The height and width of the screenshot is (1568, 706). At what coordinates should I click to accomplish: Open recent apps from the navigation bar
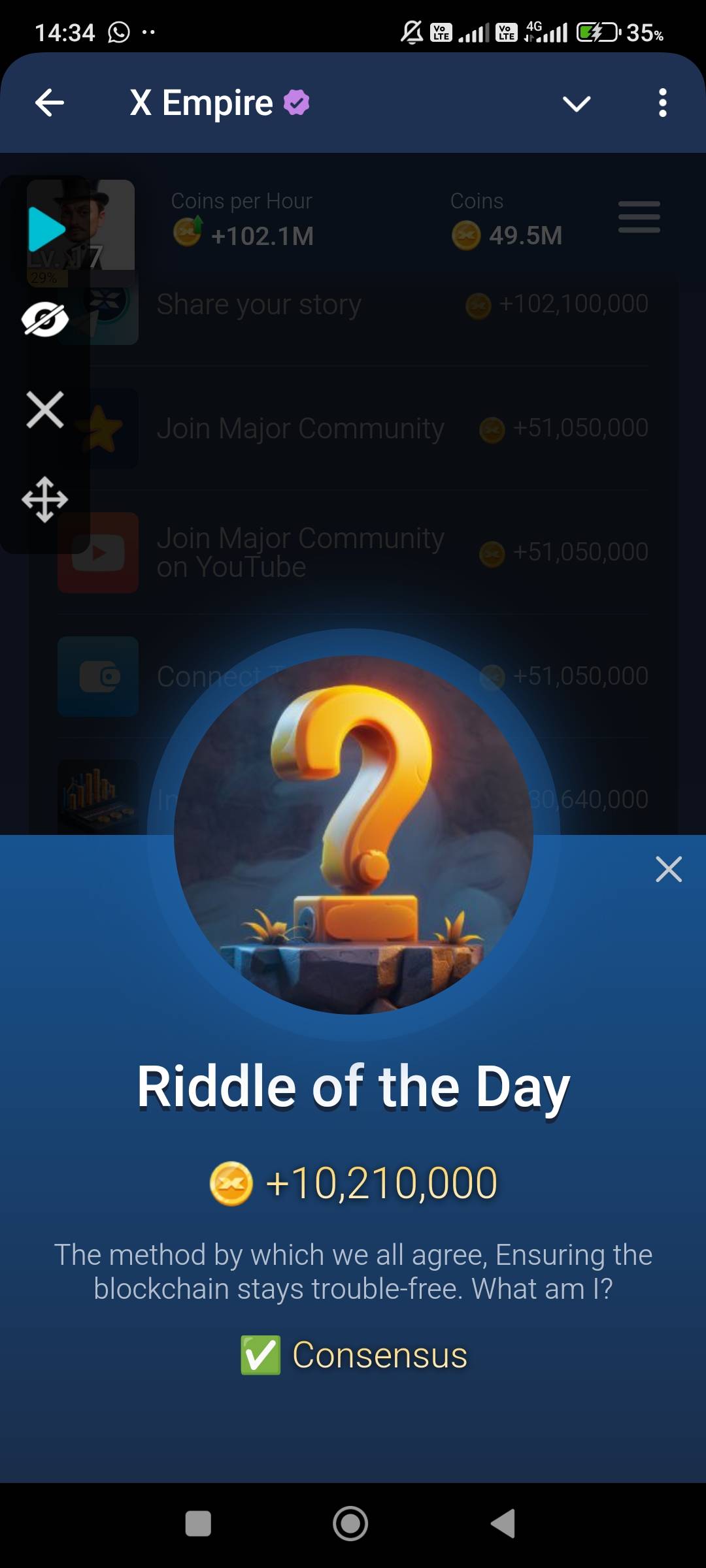coord(198,1524)
